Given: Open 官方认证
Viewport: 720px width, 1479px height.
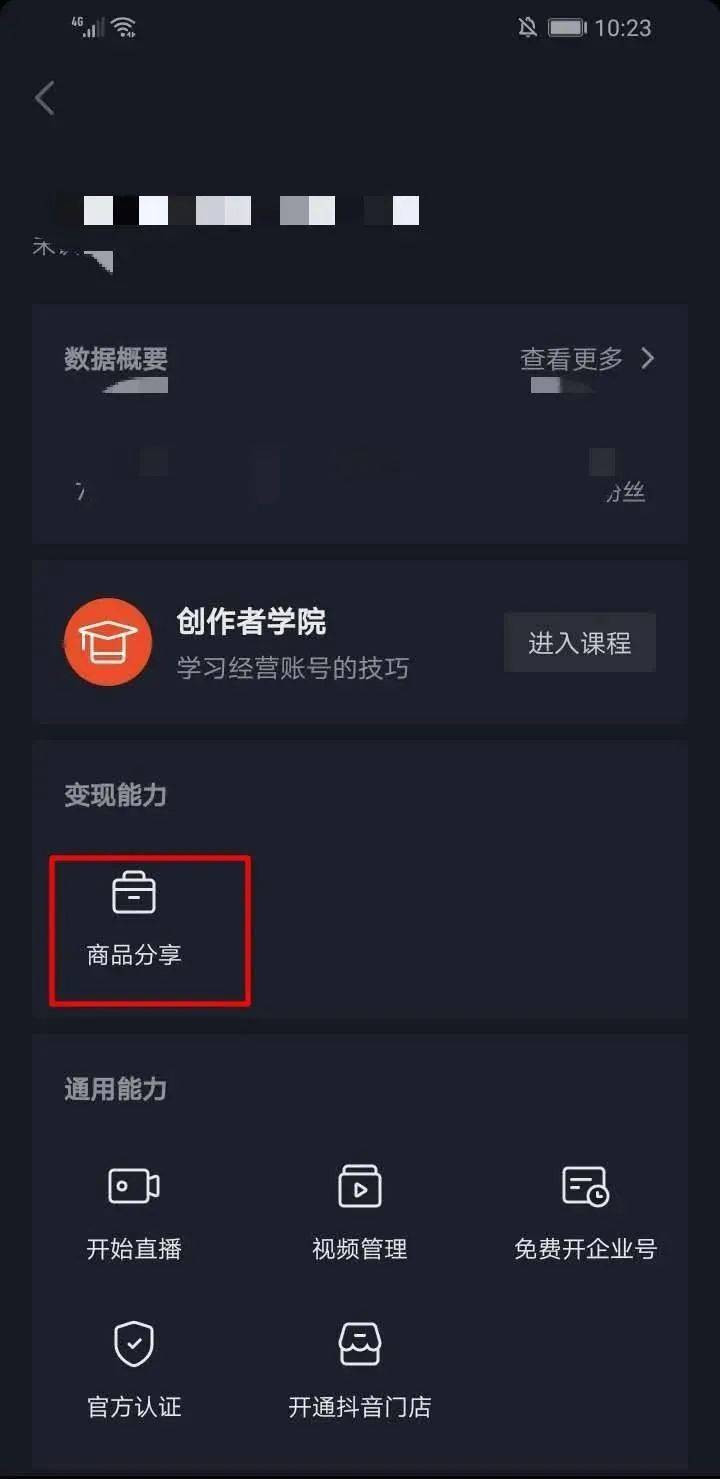Looking at the screenshot, I should tap(134, 1367).
